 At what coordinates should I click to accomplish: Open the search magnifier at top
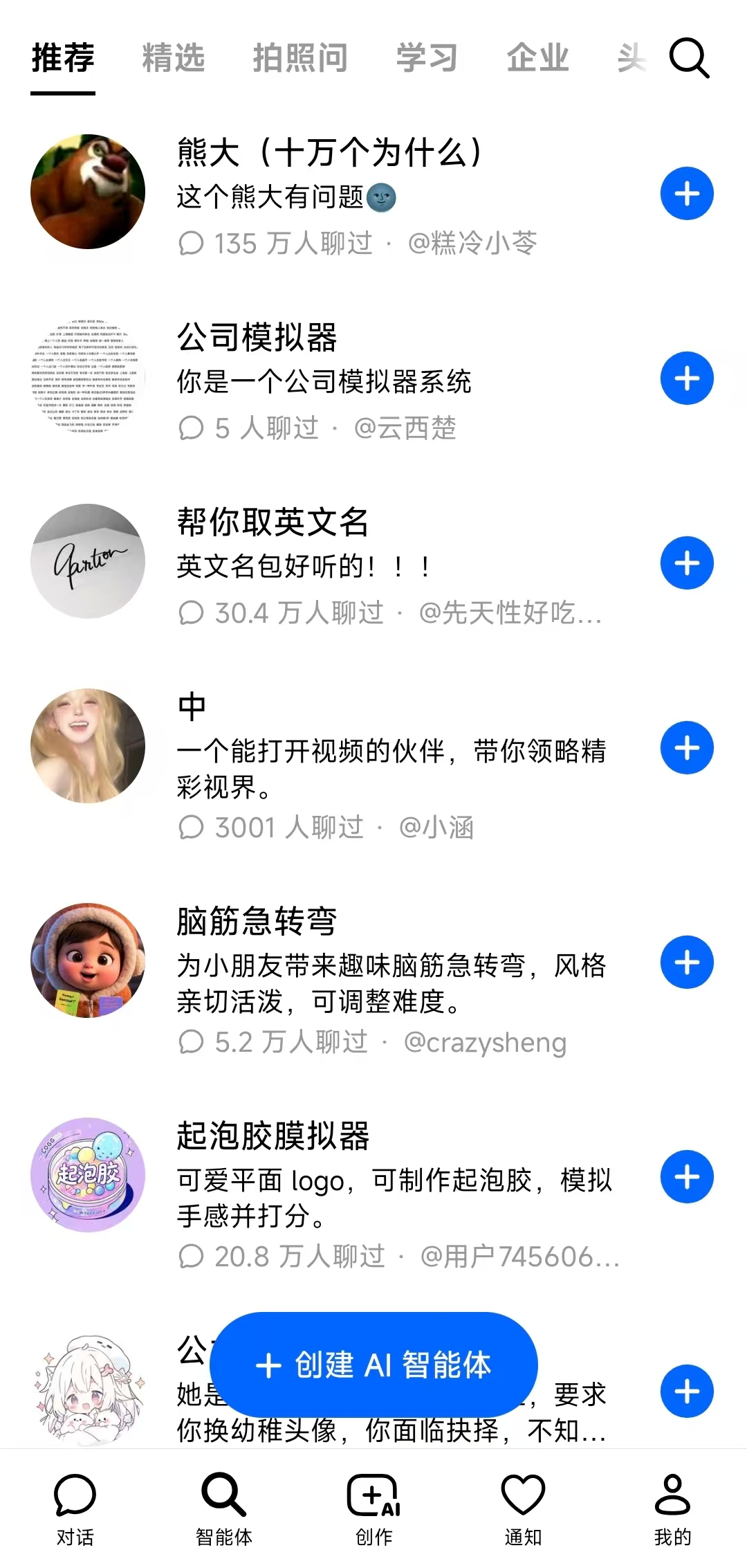coord(689,58)
